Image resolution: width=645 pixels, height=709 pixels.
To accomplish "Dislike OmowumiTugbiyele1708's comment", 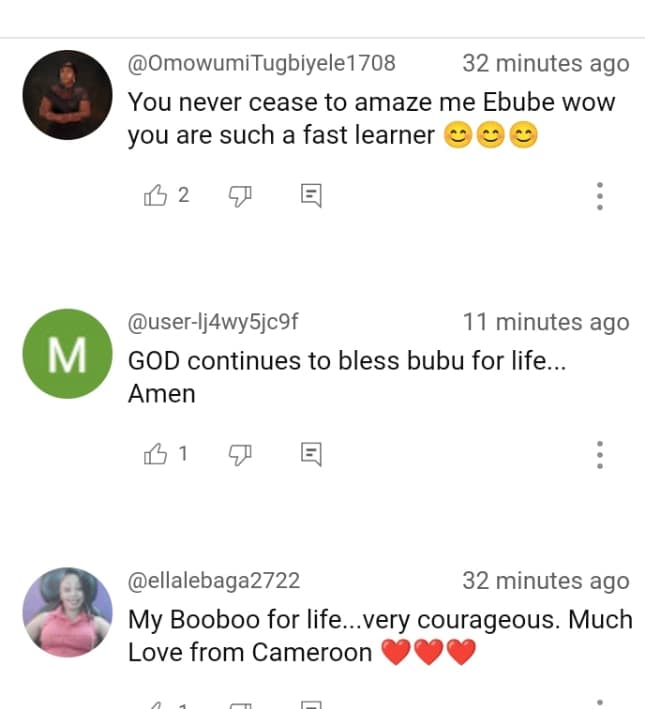I will pyautogui.click(x=240, y=196).
